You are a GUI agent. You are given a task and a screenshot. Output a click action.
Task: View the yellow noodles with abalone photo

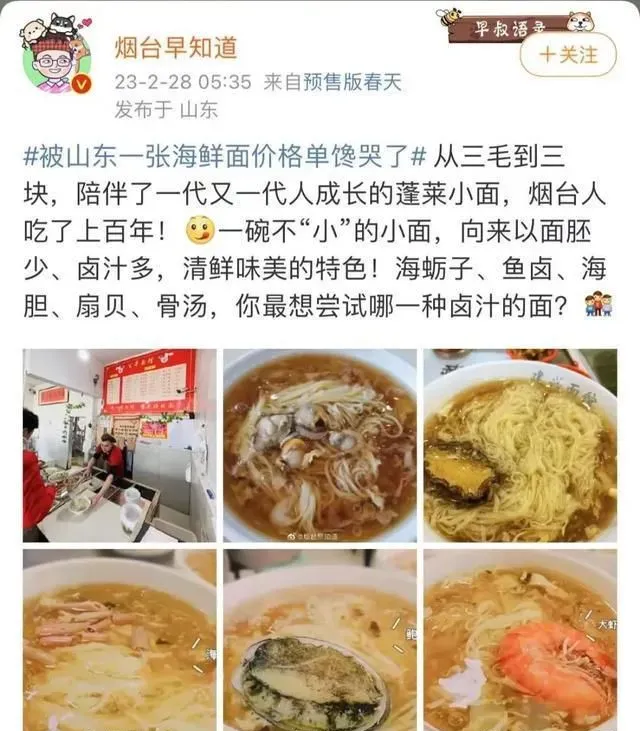point(520,445)
